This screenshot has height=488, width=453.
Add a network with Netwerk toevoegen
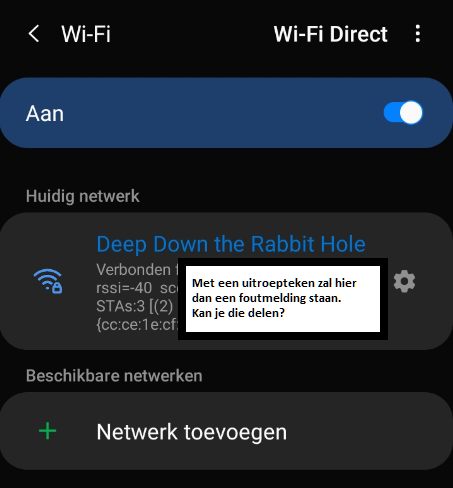click(226, 431)
